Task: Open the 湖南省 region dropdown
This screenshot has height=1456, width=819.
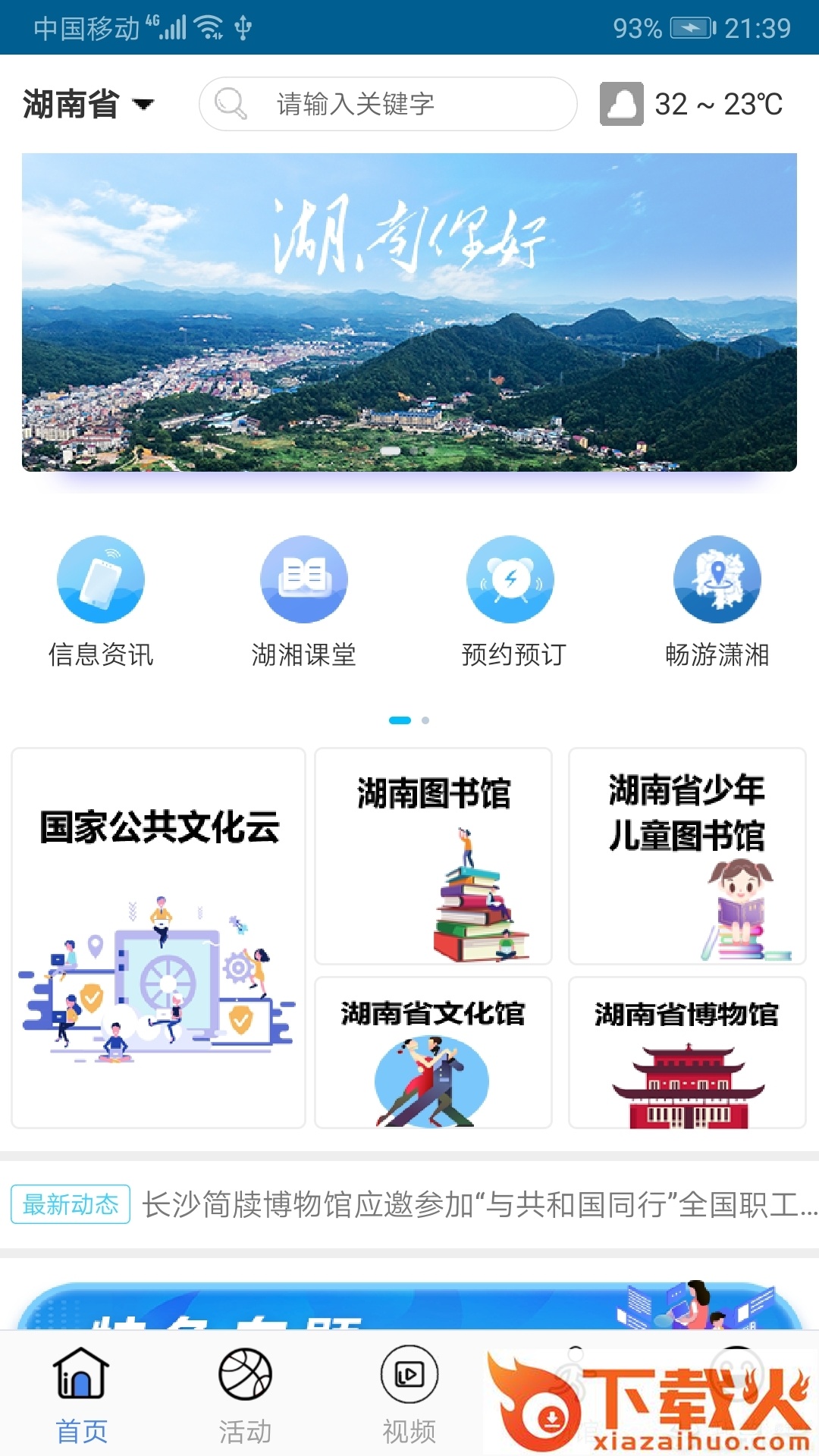Action: (88, 104)
